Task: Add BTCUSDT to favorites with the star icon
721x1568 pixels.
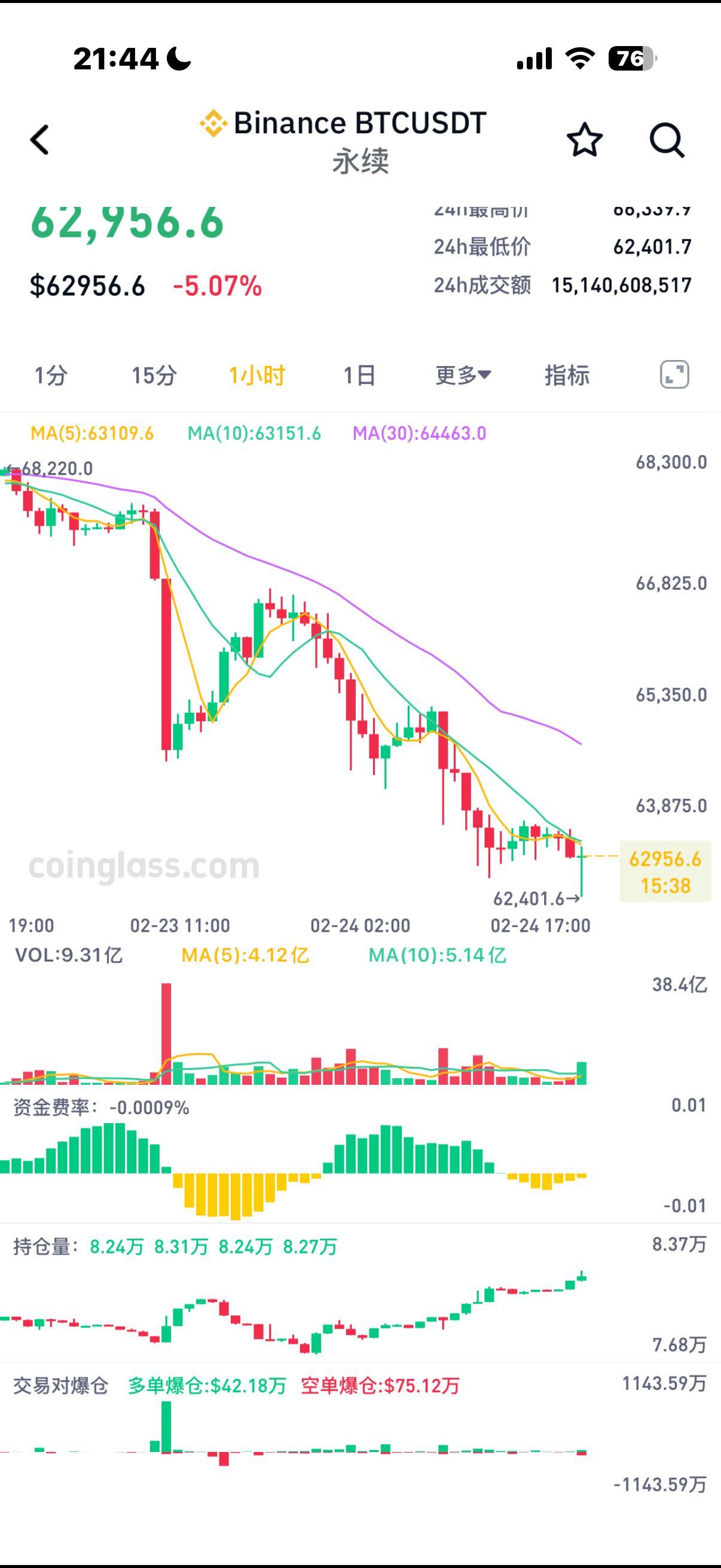Action: coord(584,140)
